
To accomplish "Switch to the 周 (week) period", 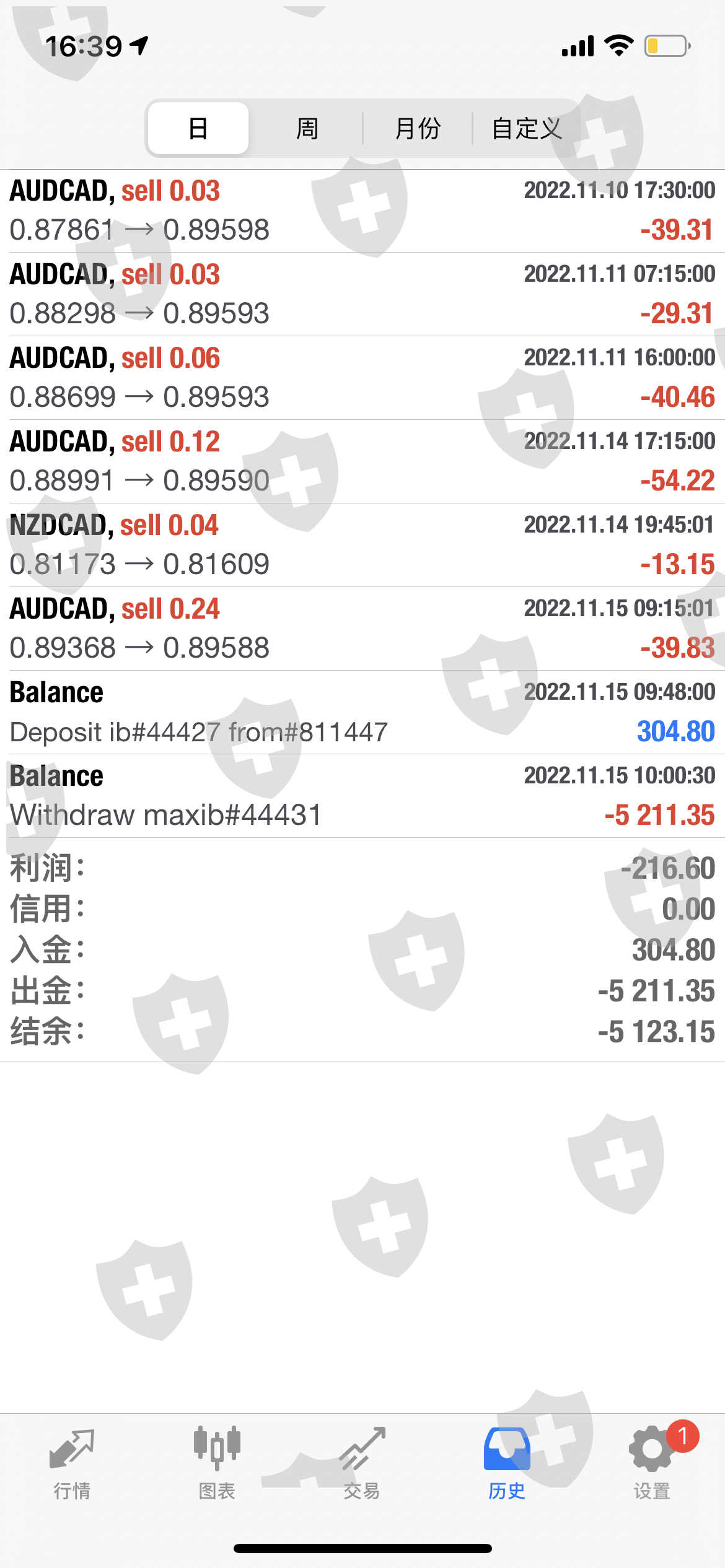I will pyautogui.click(x=307, y=128).
